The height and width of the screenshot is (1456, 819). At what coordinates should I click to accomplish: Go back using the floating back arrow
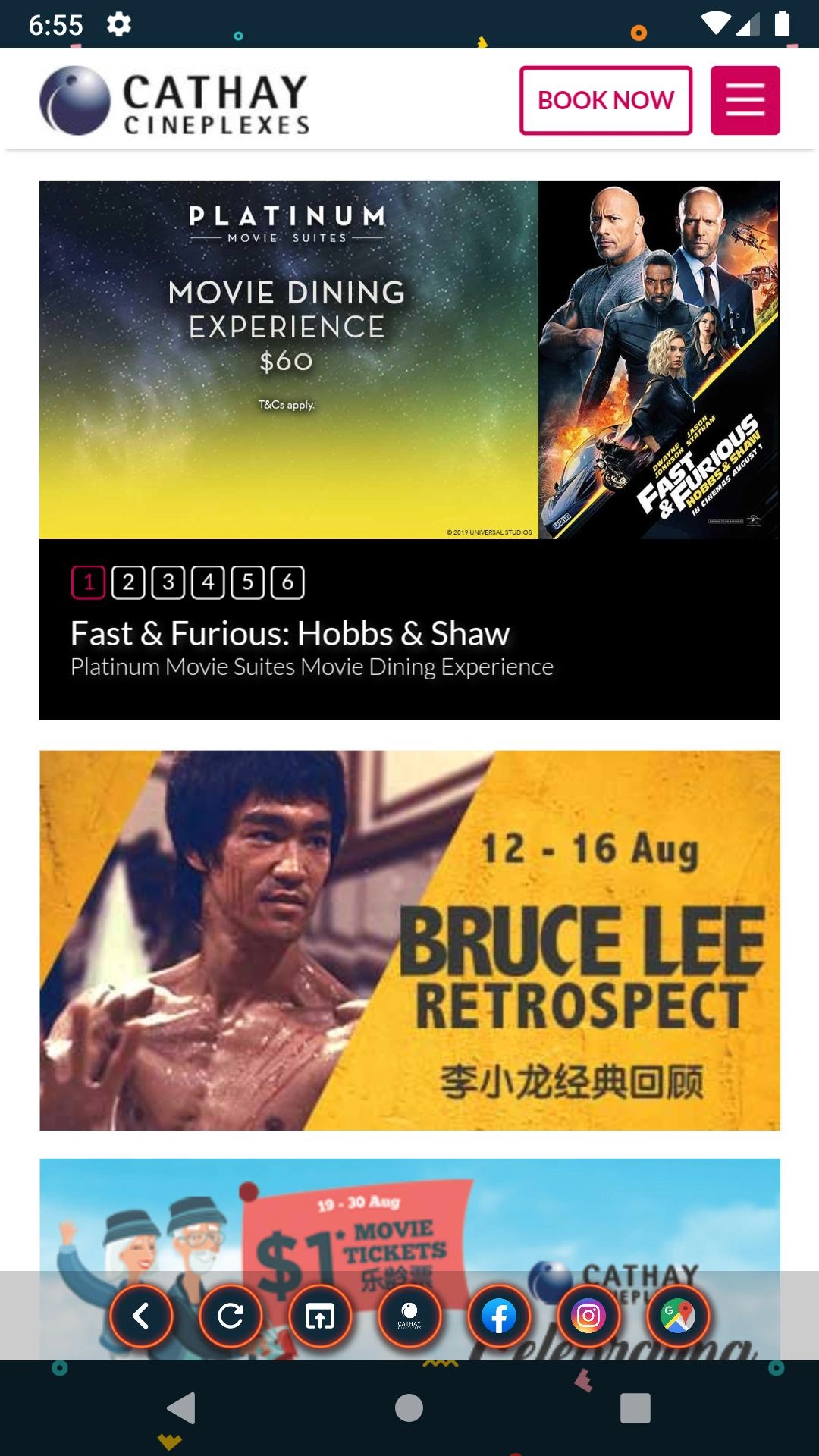click(x=141, y=1316)
